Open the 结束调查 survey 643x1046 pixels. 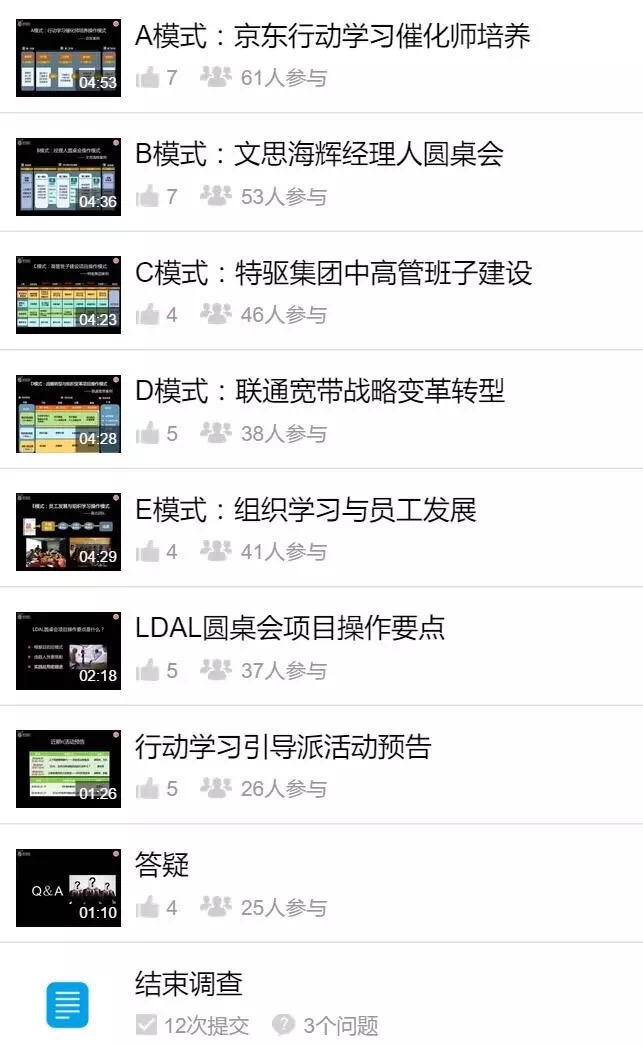pos(189,984)
